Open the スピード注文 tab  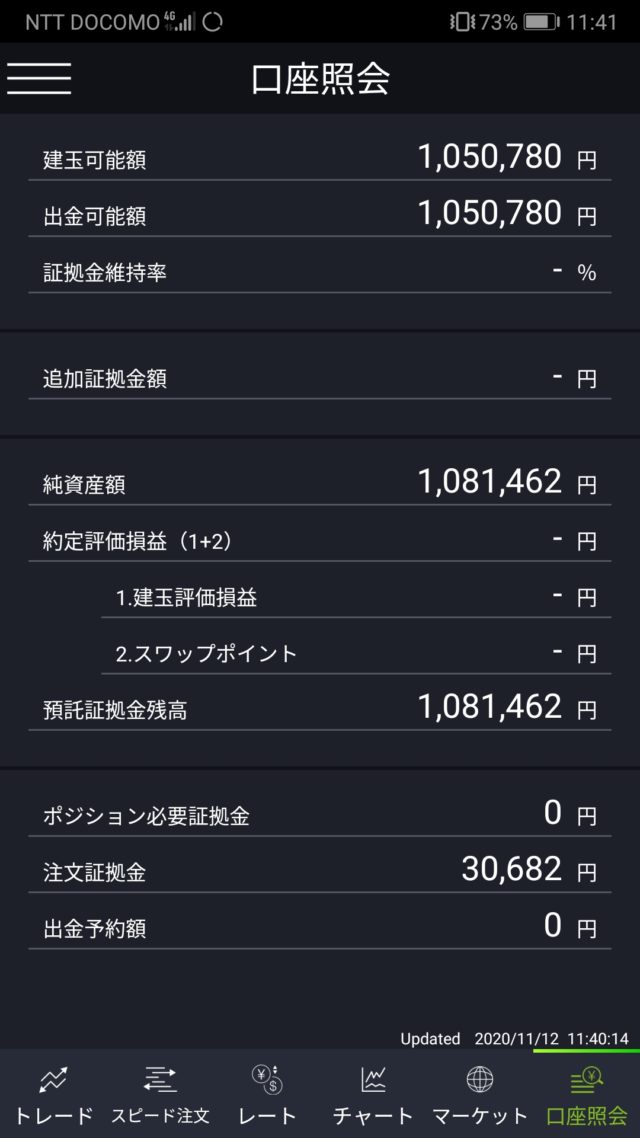click(x=160, y=1096)
